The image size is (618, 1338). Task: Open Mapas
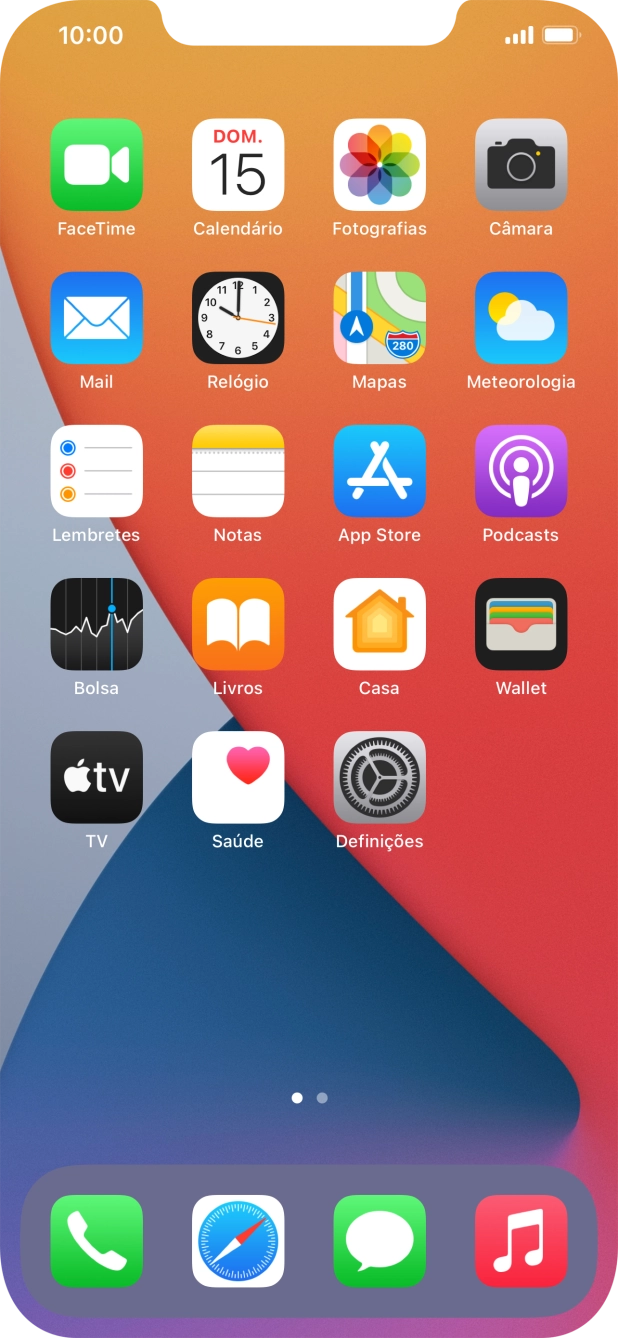coord(379,318)
